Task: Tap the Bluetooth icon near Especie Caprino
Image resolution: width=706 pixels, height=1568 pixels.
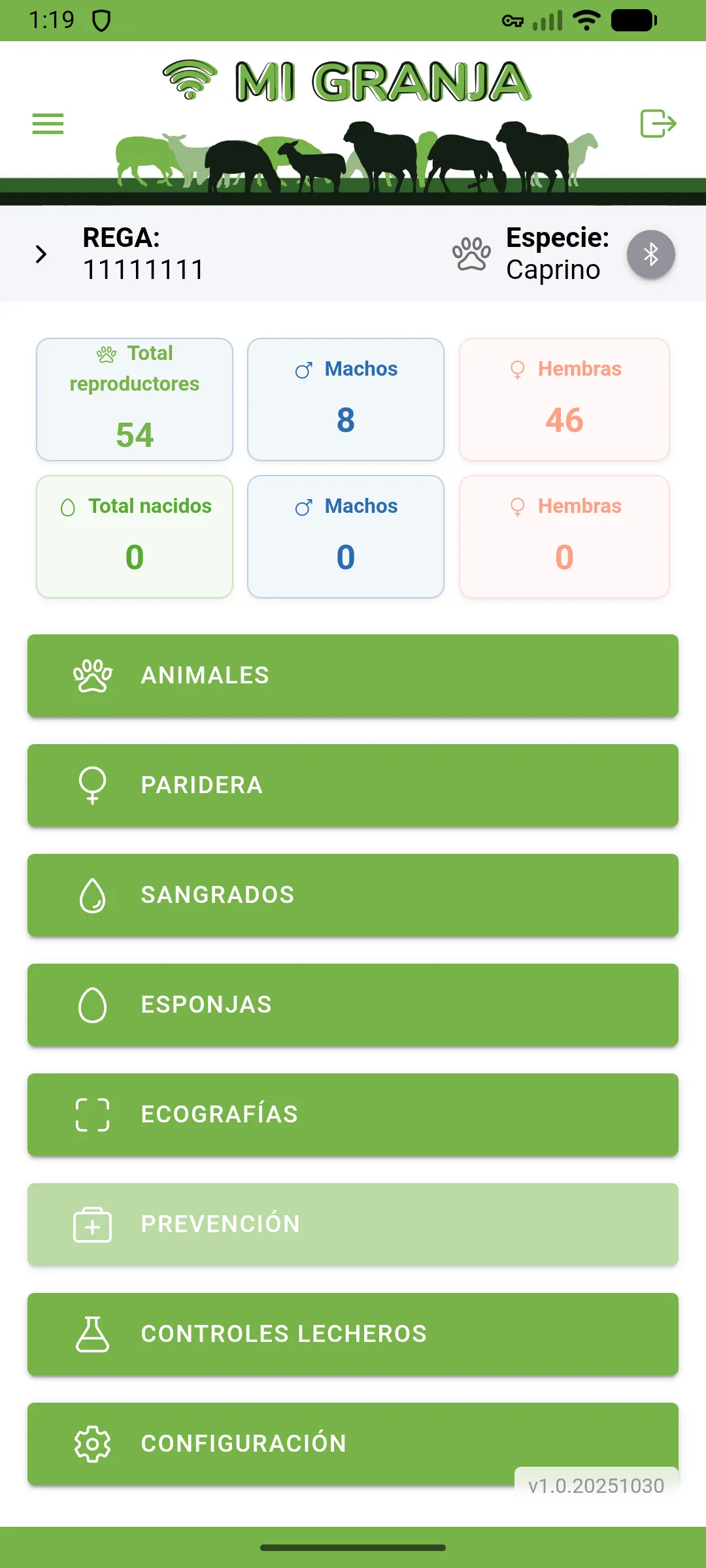Action: [x=650, y=255]
